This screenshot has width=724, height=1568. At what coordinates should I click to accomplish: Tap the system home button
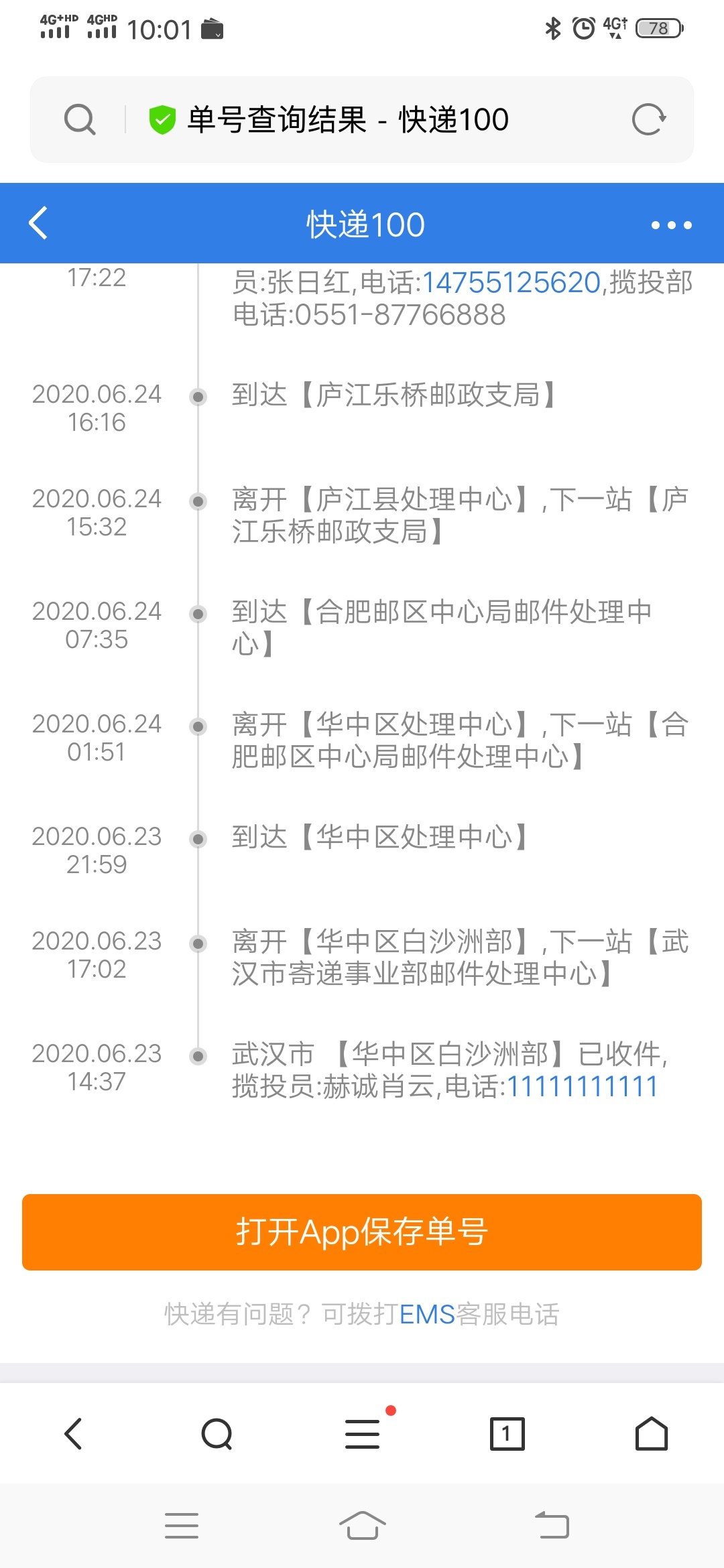pyautogui.click(x=363, y=1526)
